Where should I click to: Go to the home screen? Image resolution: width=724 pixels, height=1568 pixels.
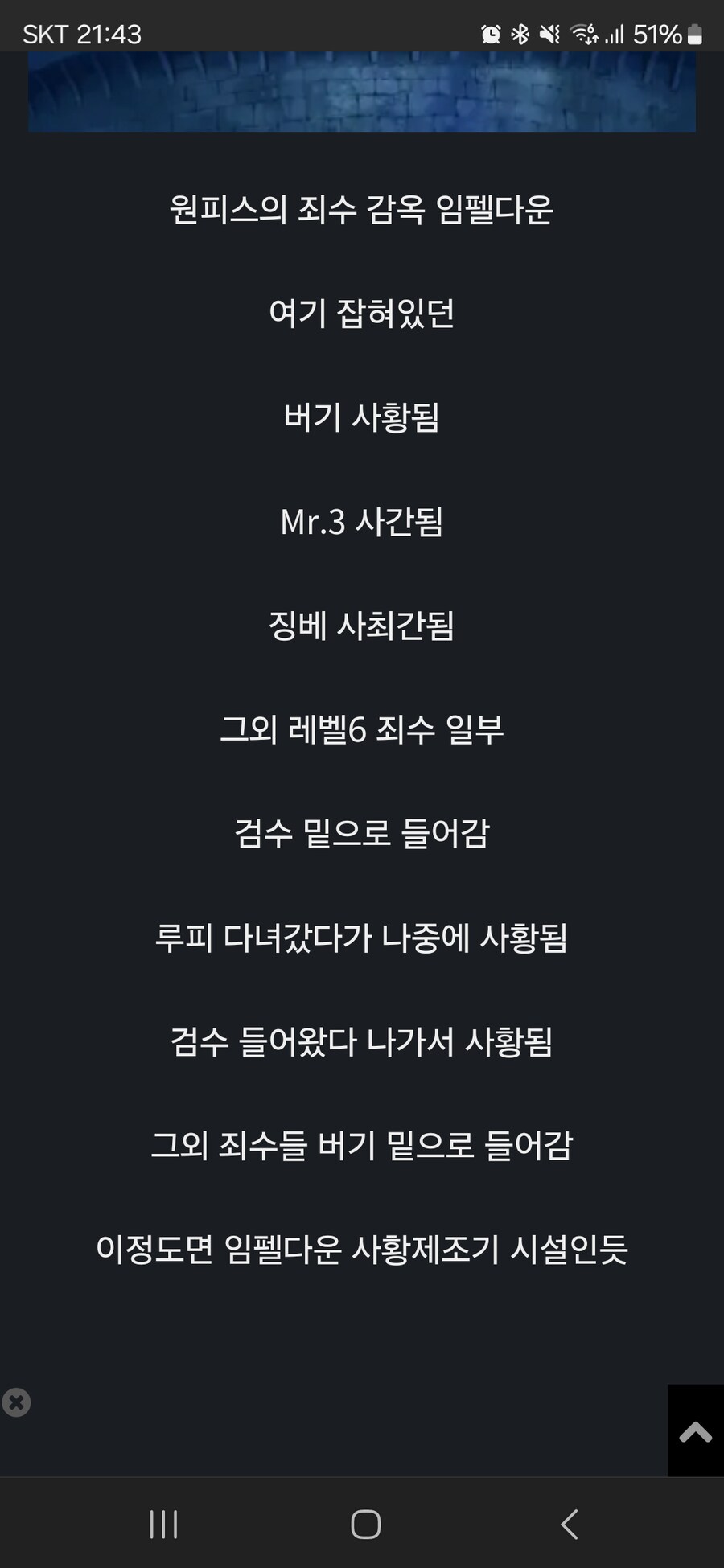(x=366, y=1524)
